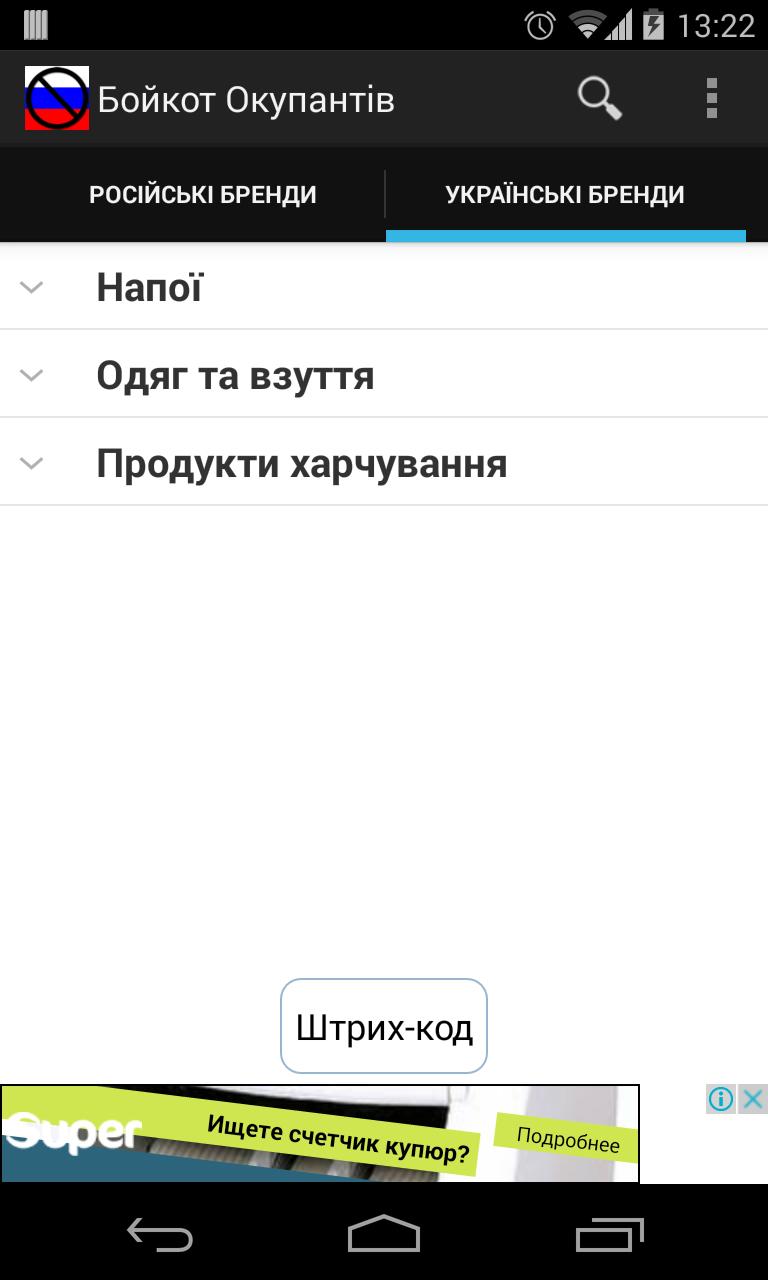Image resolution: width=768 pixels, height=1280 pixels.
Task: Go to the home screen
Action: [x=384, y=1234]
